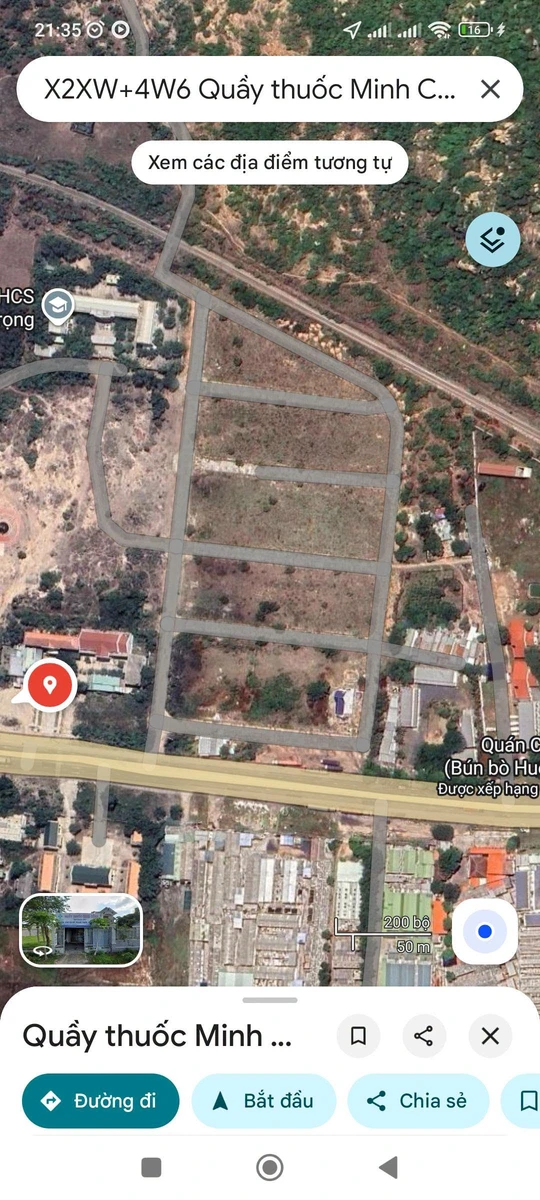Open the map layers button
The width and height of the screenshot is (540, 1200).
[493, 239]
